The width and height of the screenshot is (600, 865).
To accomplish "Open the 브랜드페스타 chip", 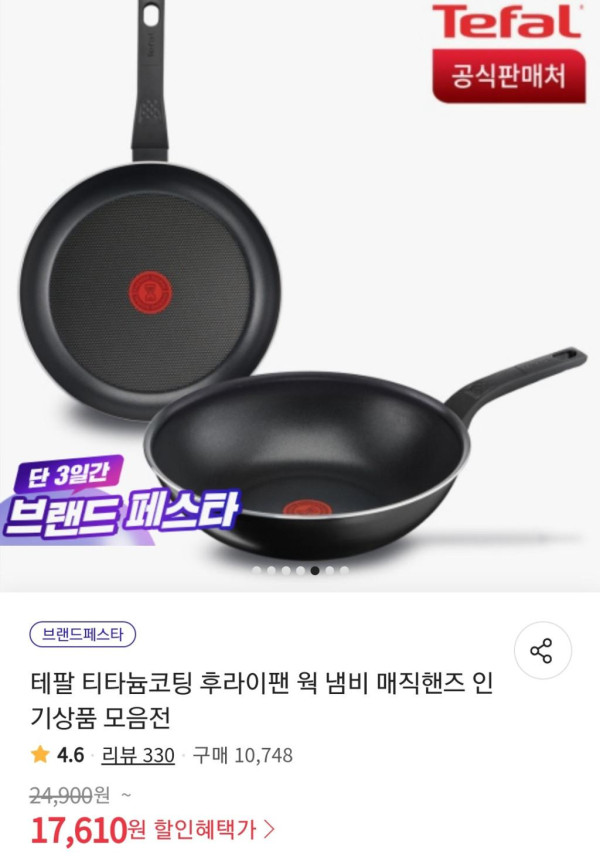I will click(82, 634).
